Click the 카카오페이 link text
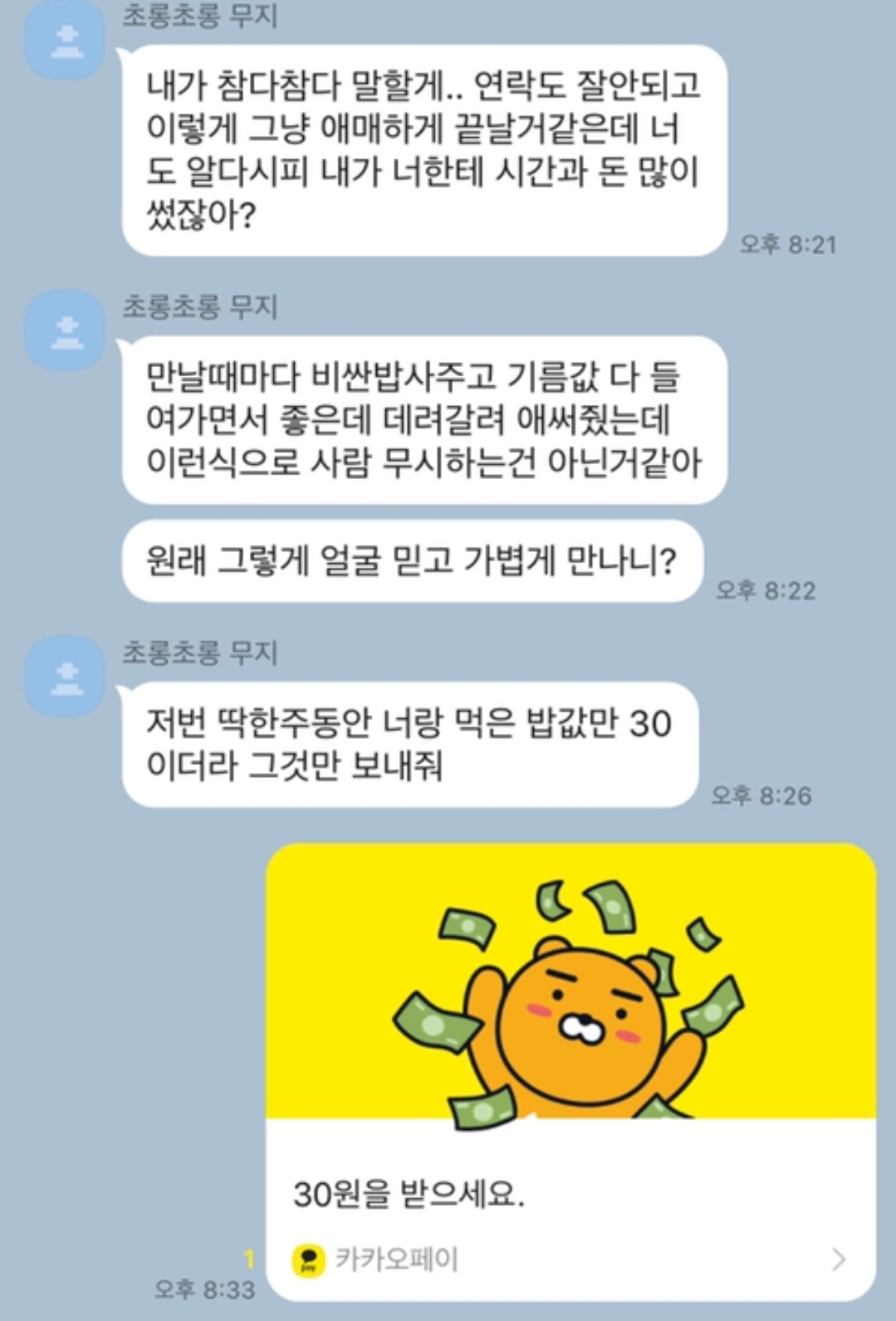Viewport: 896px width, 1321px height. pyautogui.click(x=396, y=1256)
